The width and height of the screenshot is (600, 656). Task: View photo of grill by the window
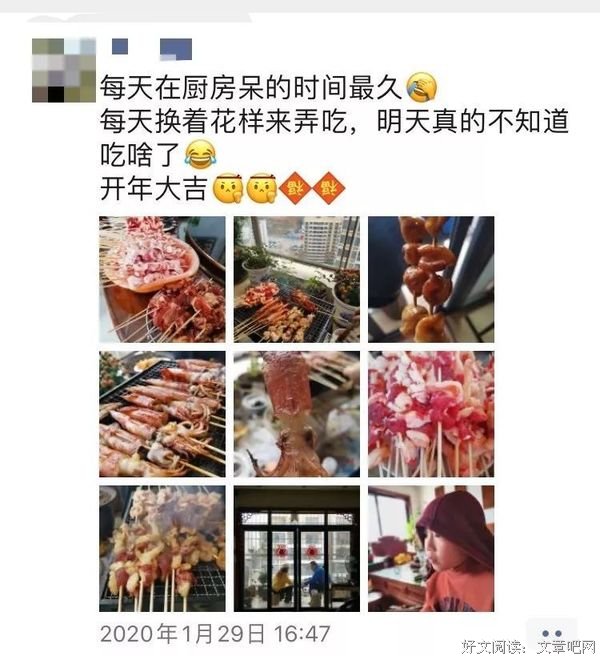(296, 279)
